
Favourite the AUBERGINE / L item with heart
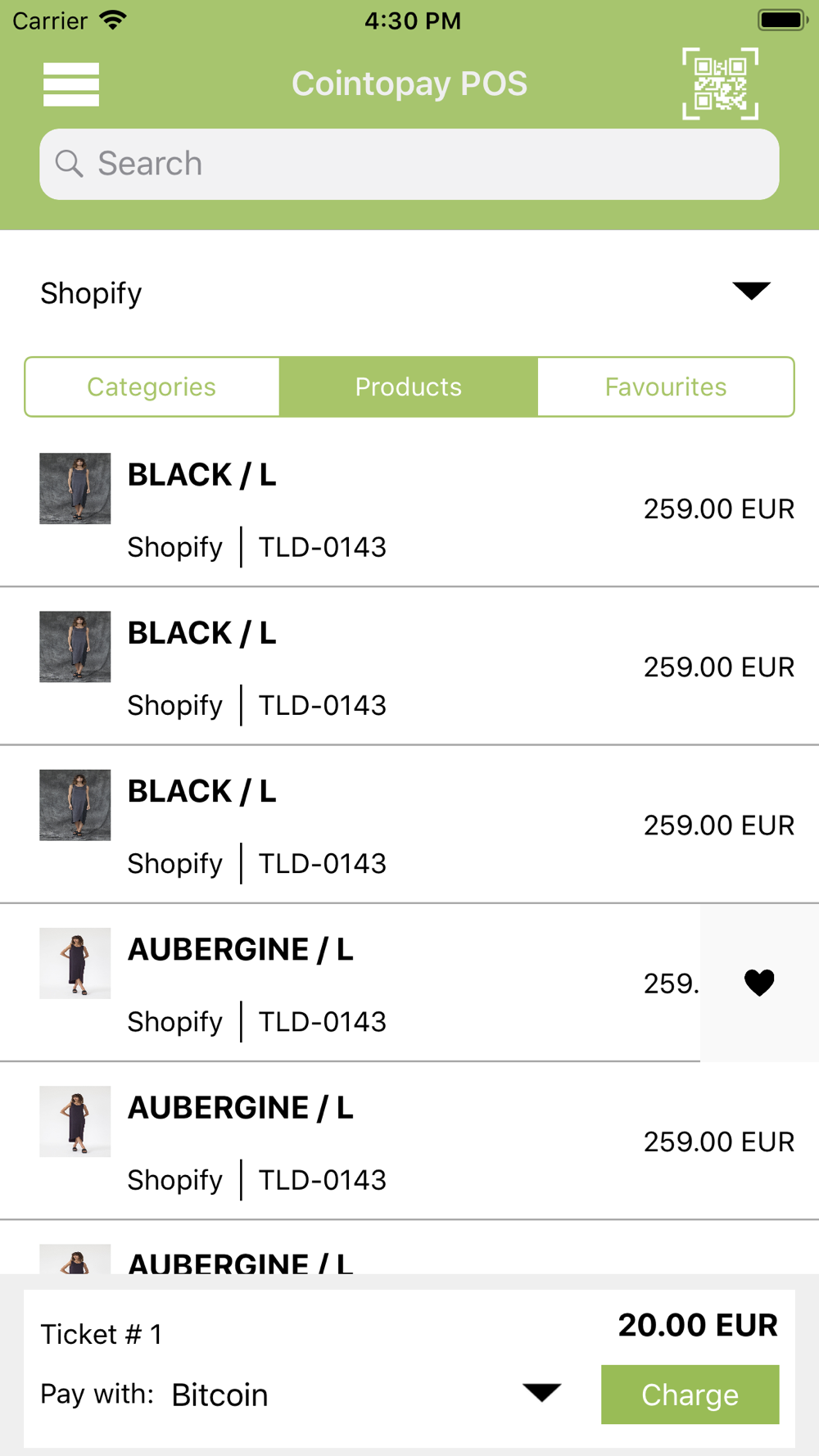[759, 983]
